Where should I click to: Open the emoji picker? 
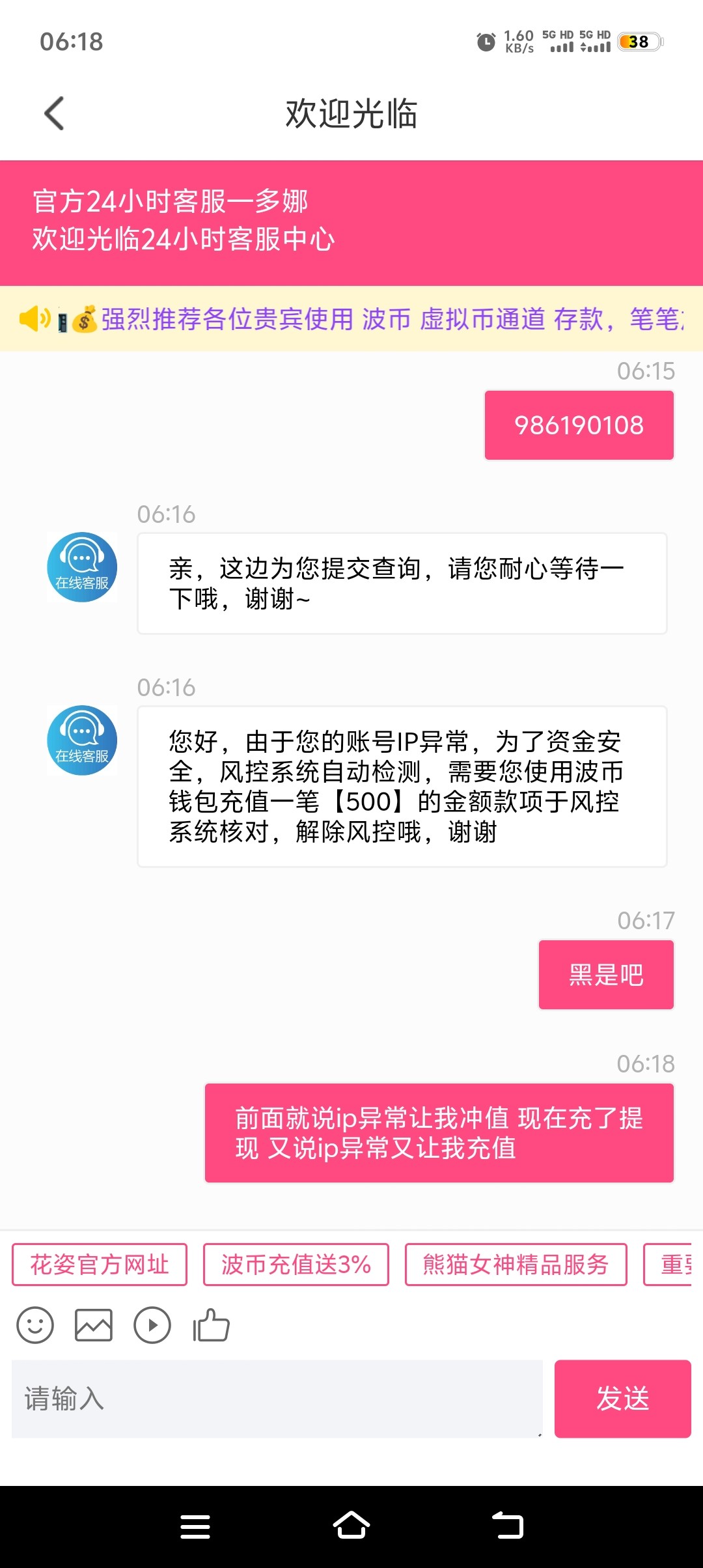pos(35,1326)
